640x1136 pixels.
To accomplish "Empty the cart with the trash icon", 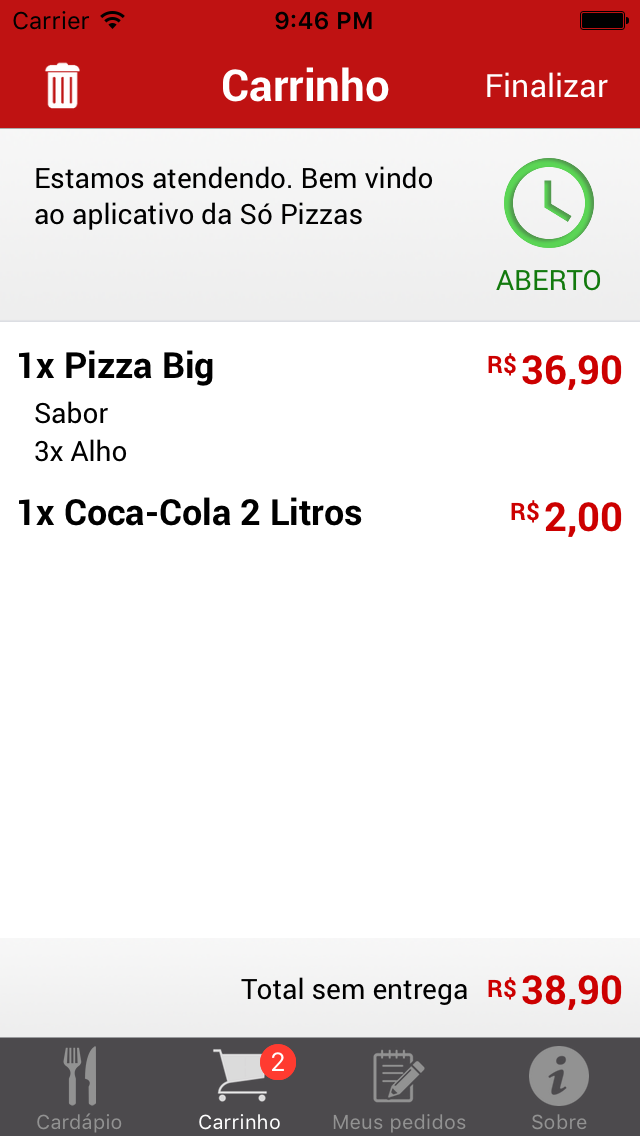I will tap(62, 86).
